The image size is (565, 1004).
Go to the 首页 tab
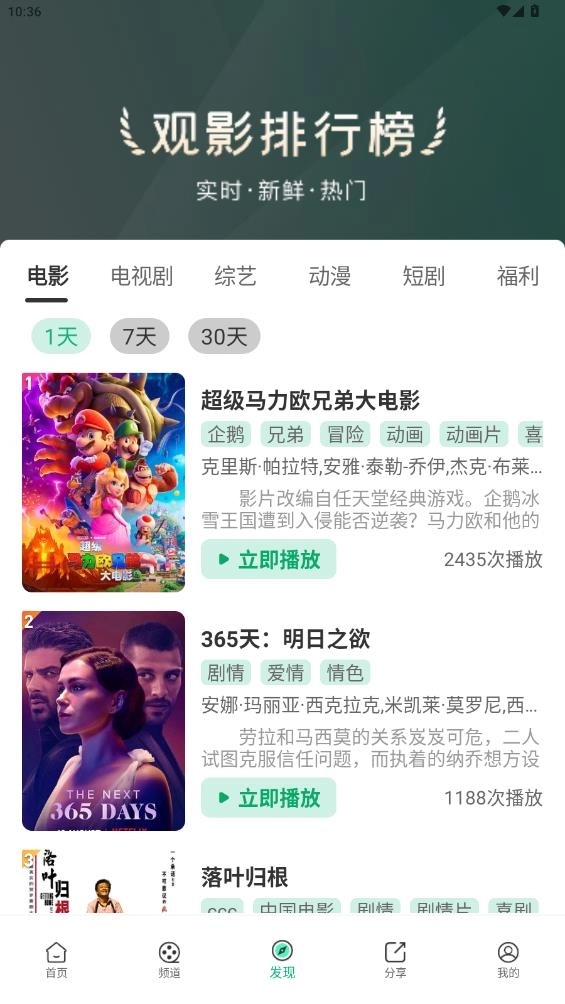(56, 960)
